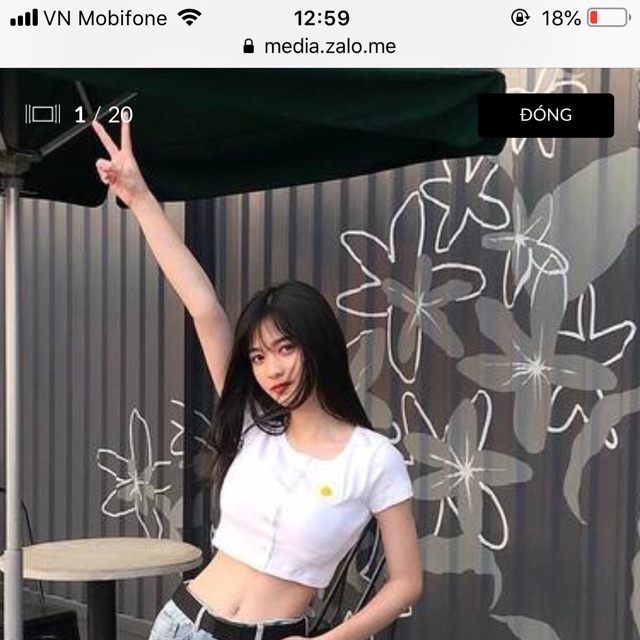Close the viewer with ĐÓNG button
Image resolution: width=640 pixels, height=640 pixels.
coord(545,115)
